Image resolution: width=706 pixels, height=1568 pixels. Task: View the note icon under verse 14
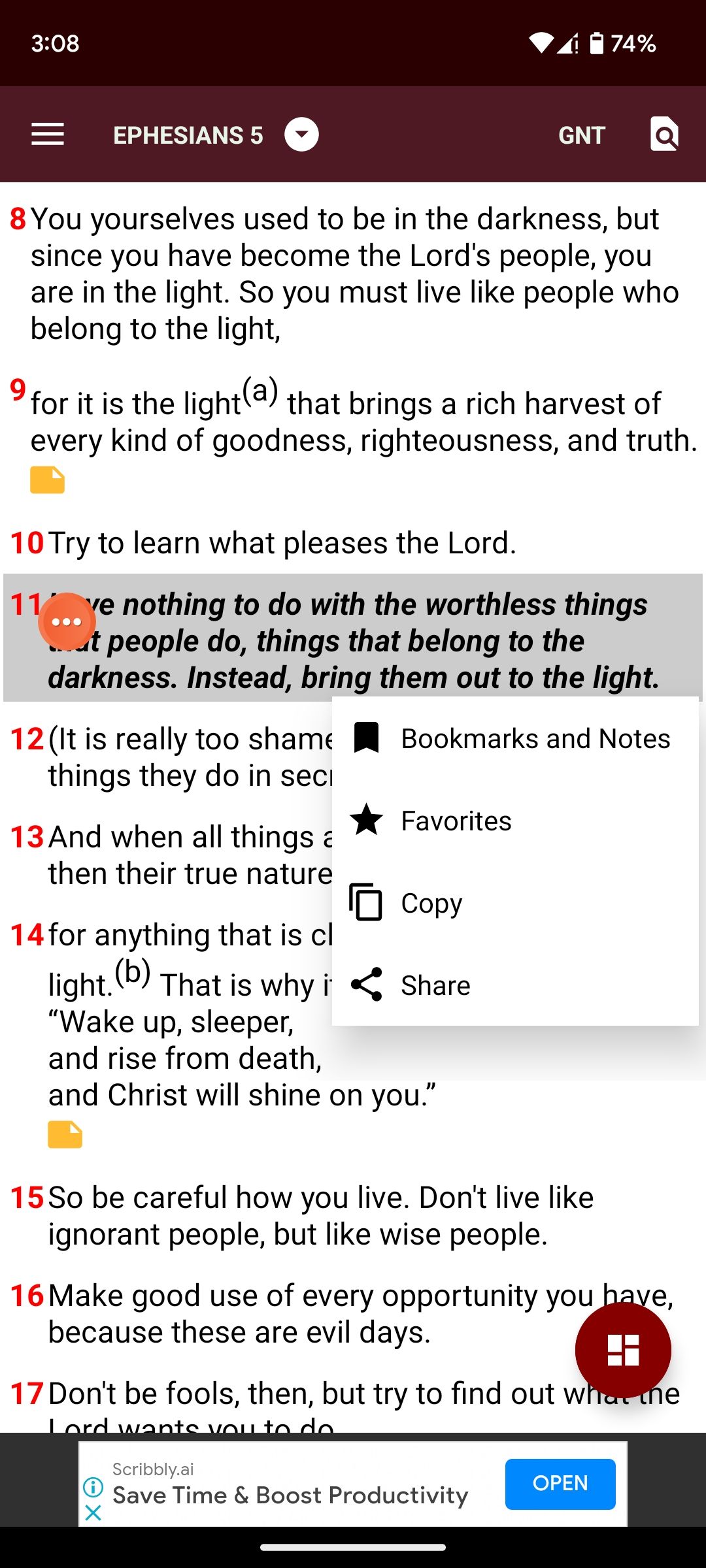coord(65,1135)
